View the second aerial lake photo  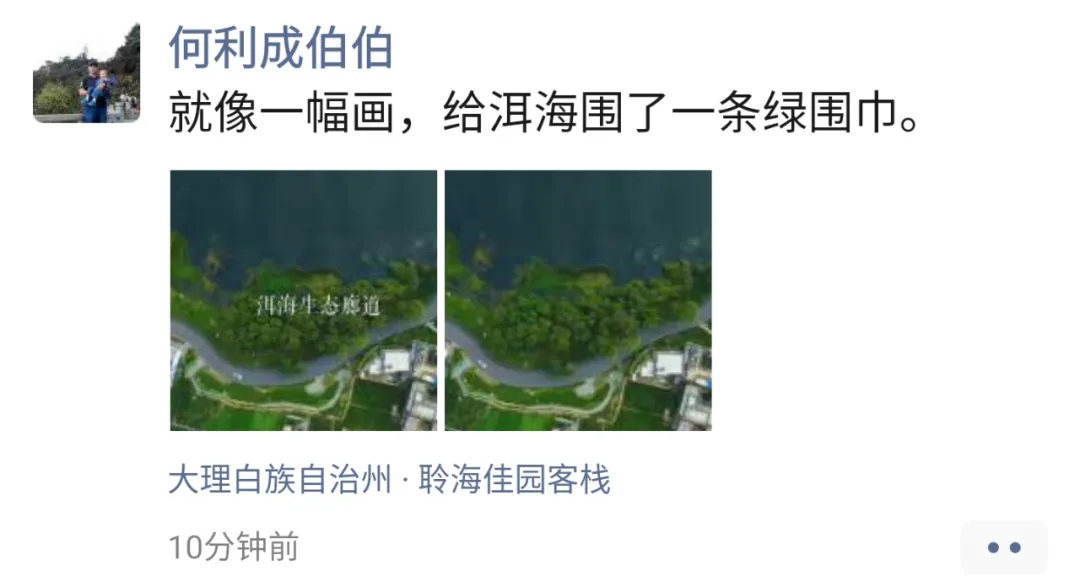[x=578, y=300]
